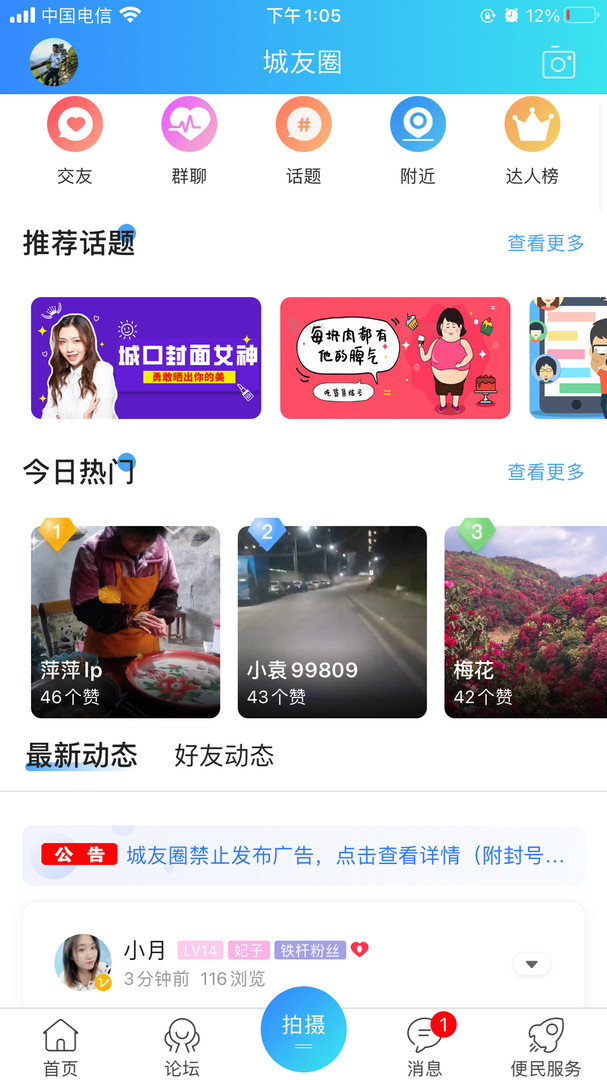The height and width of the screenshot is (1080, 607).
Task: View more of 今日热门
Action: click(546, 472)
